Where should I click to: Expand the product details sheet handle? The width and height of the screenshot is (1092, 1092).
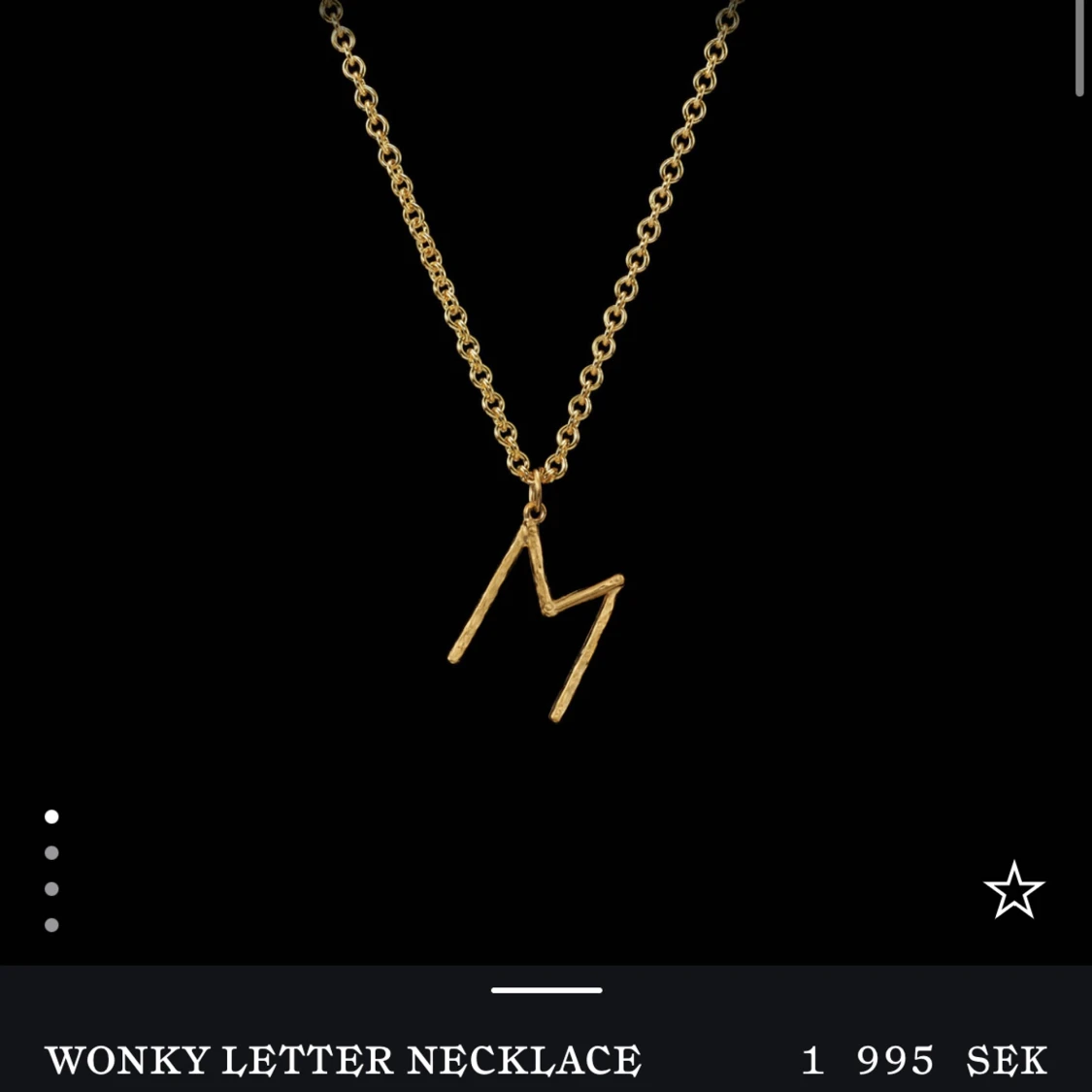[546, 990]
